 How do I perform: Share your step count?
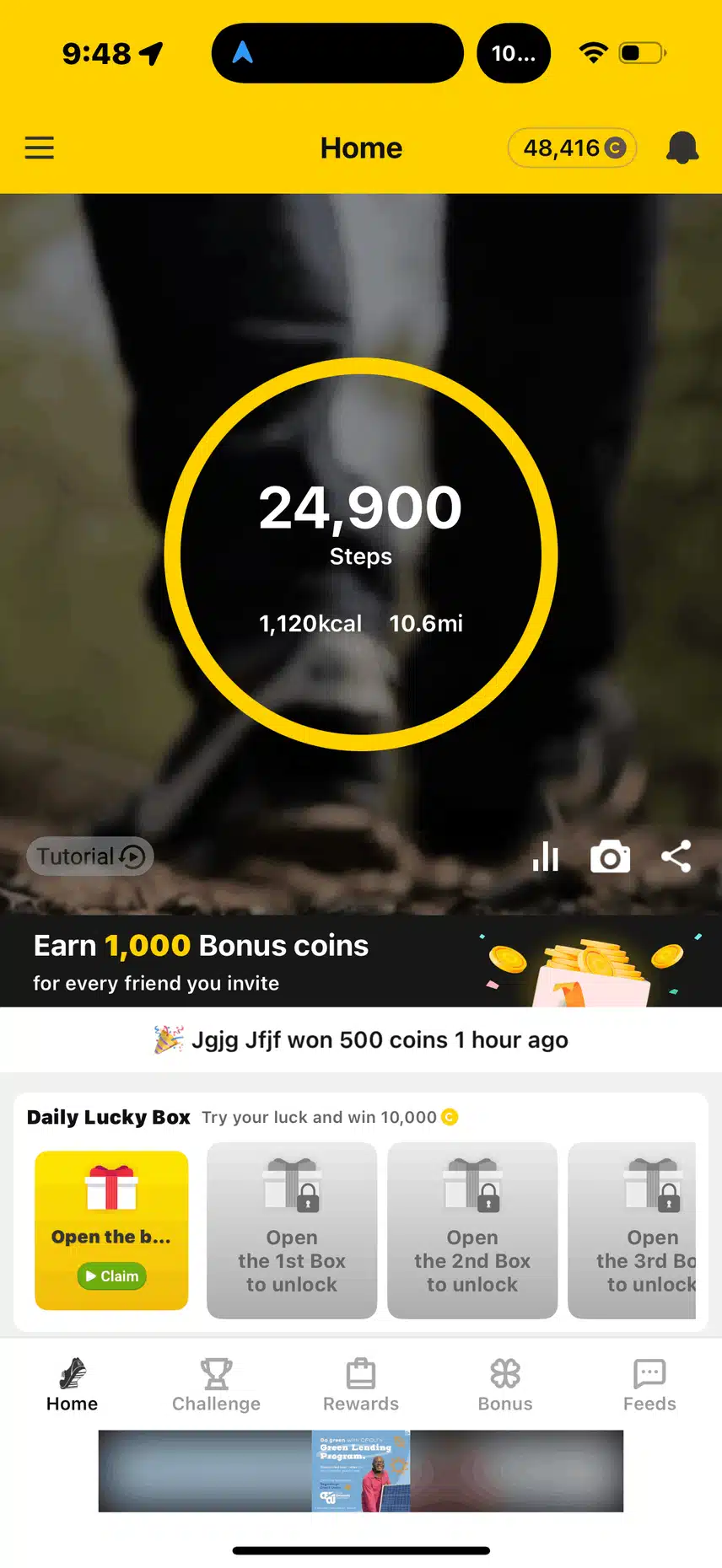coord(676,856)
